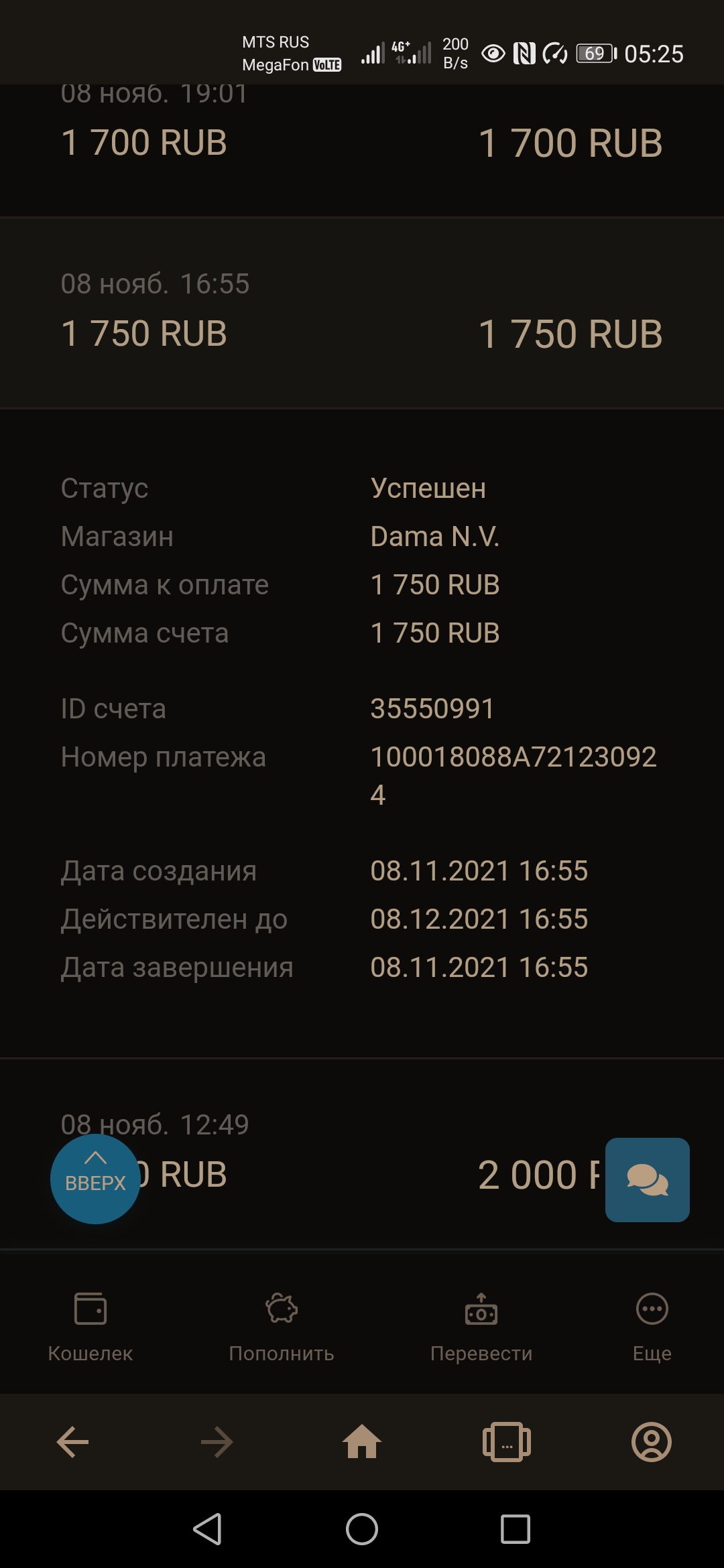Open the browser account profile

coord(652,1442)
